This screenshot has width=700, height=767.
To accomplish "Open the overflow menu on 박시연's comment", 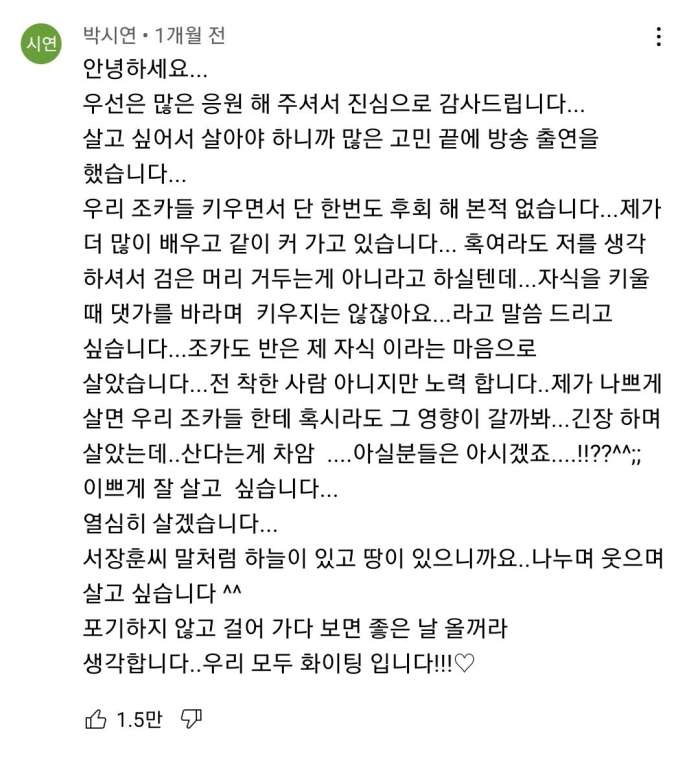I will (658, 38).
